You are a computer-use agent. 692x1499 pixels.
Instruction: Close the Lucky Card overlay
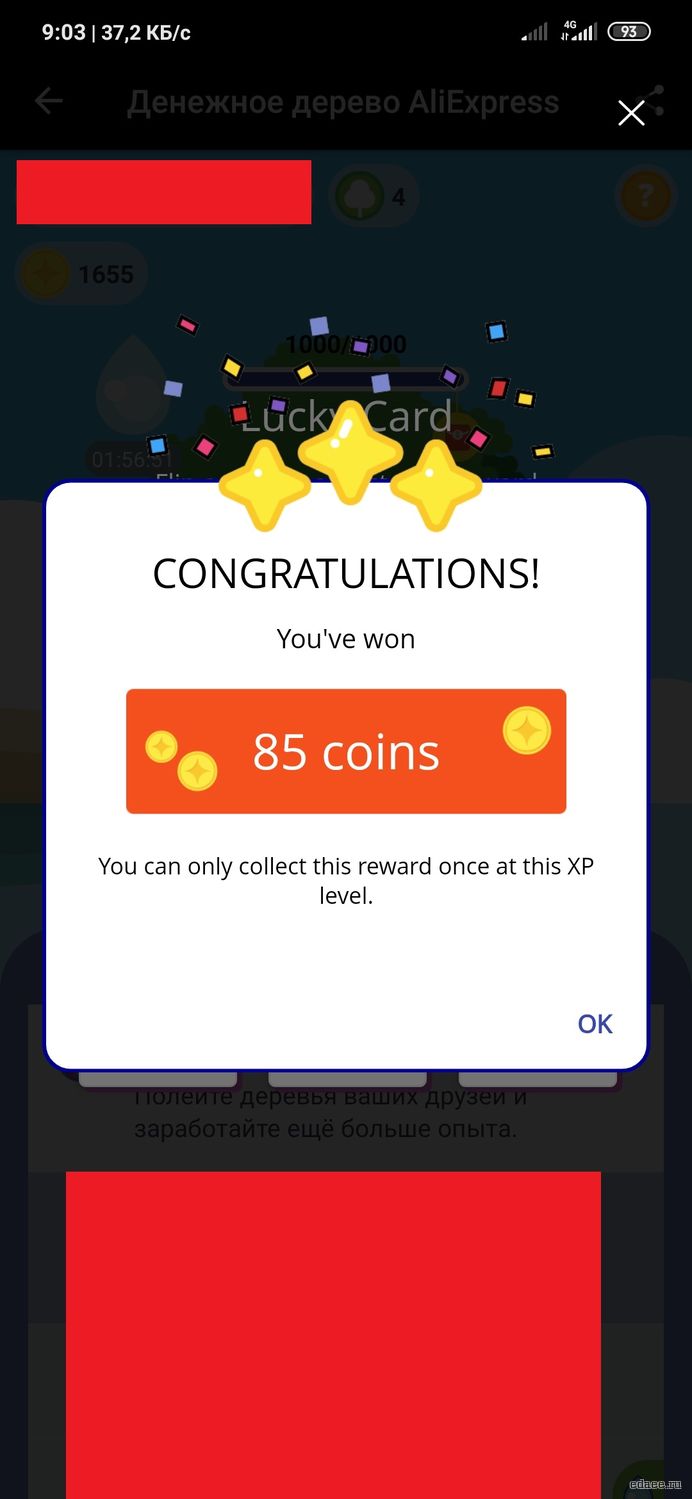[x=631, y=113]
